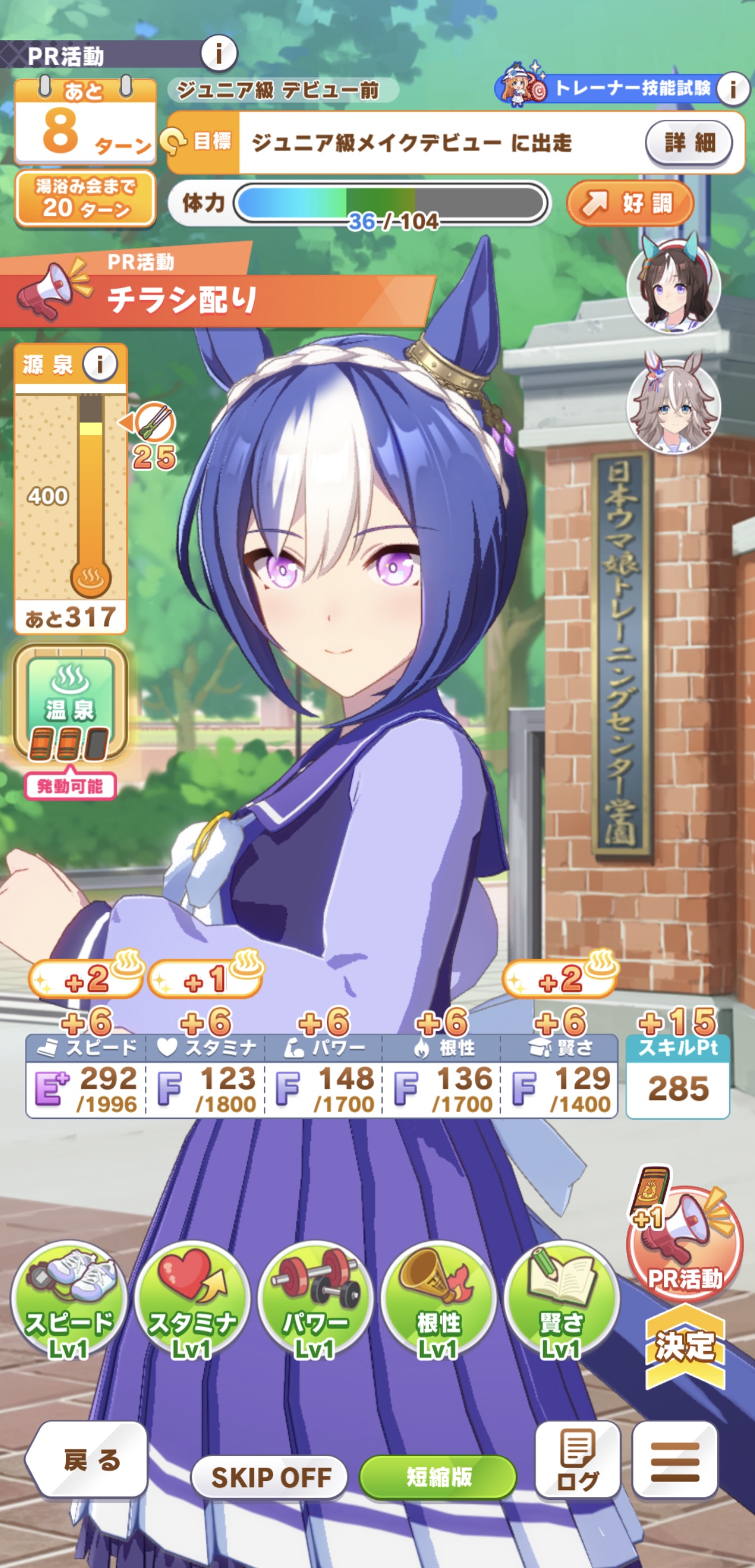Open the 源泉 info icon
The image size is (755, 1568).
click(x=100, y=364)
